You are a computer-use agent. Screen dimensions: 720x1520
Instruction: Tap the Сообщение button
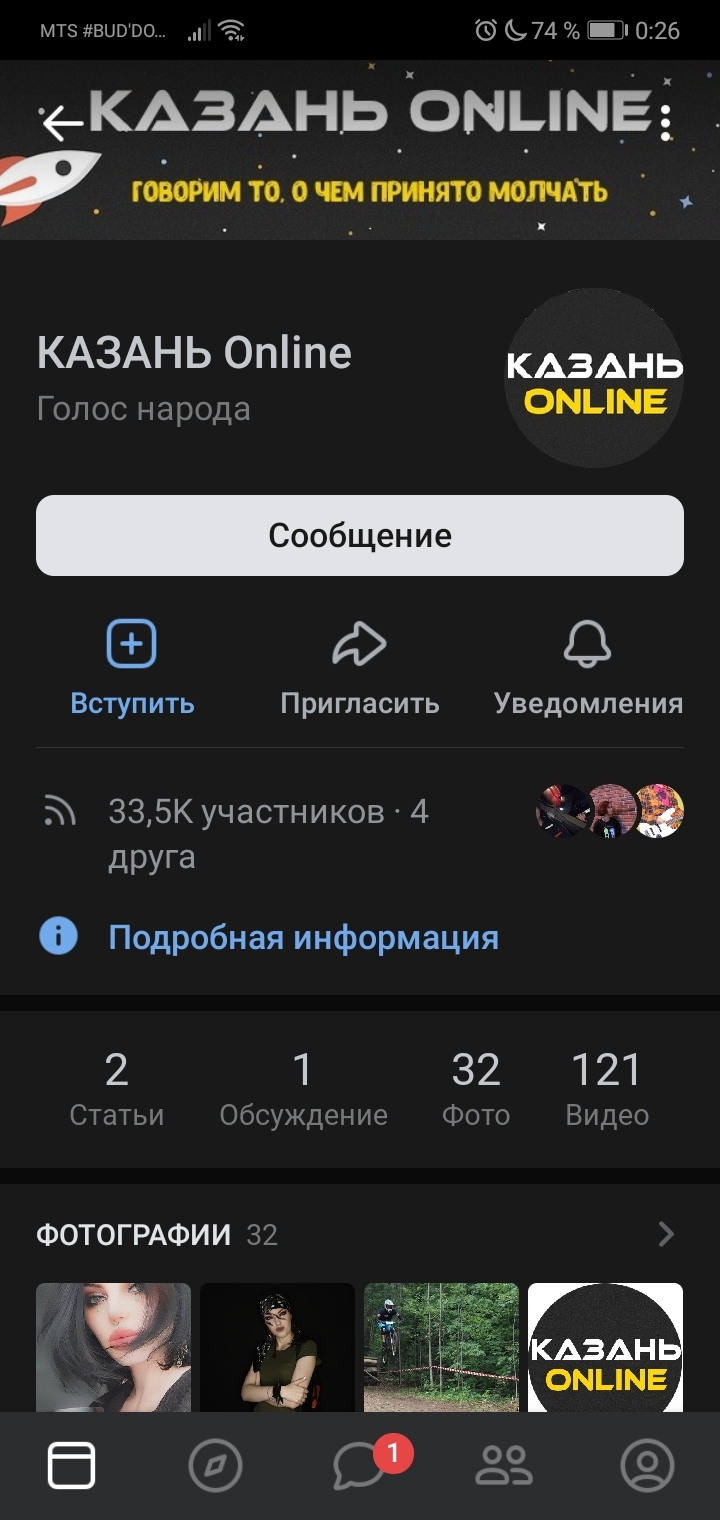point(360,536)
